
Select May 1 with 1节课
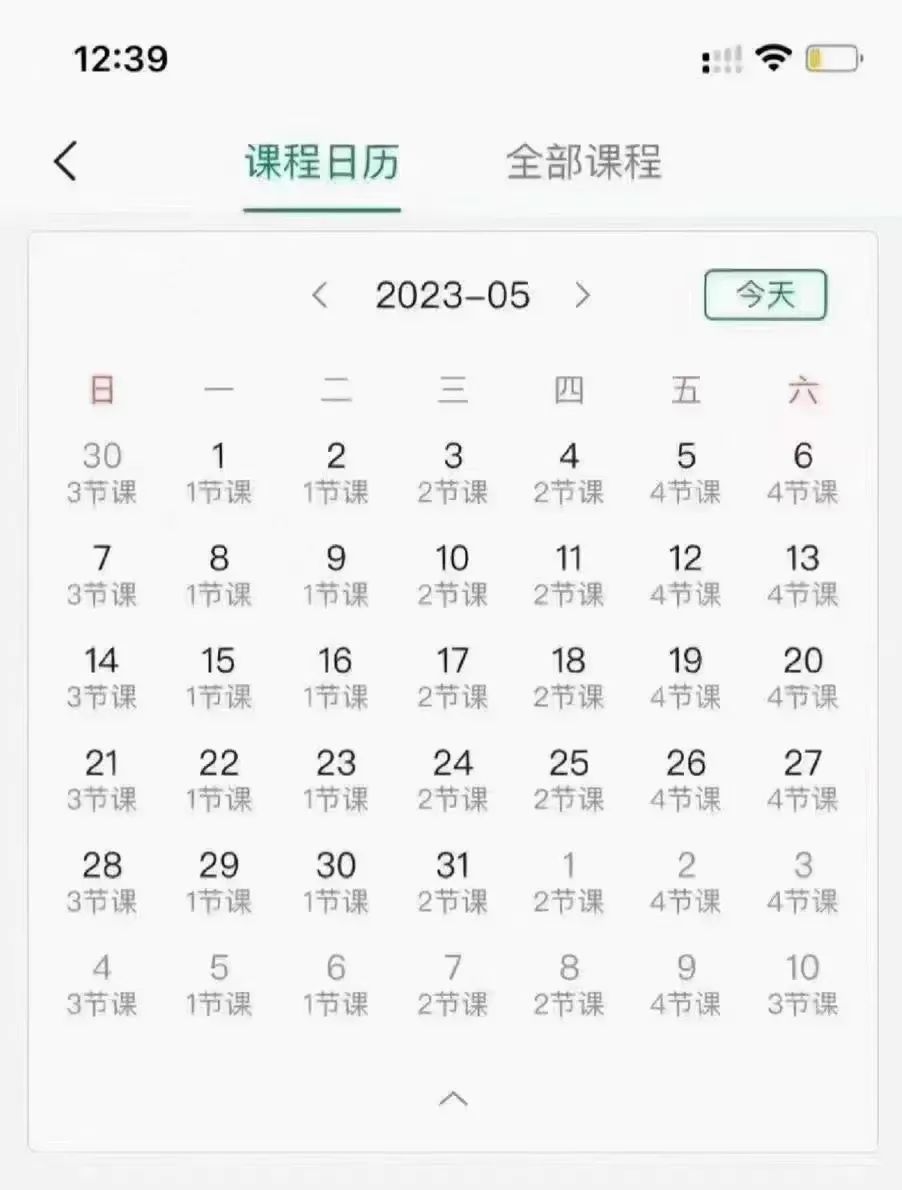click(219, 471)
